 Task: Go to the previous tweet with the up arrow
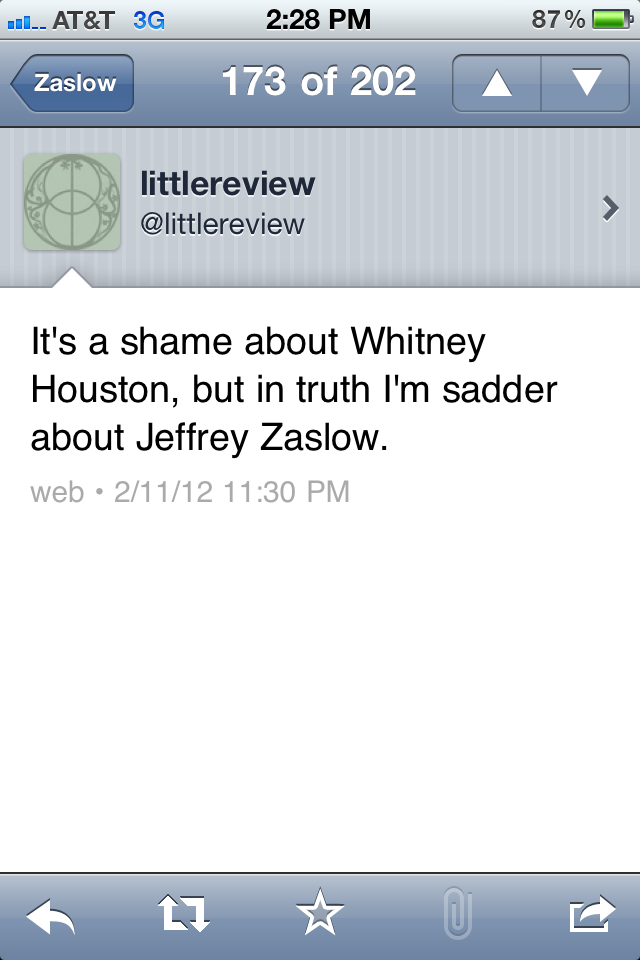[497, 83]
